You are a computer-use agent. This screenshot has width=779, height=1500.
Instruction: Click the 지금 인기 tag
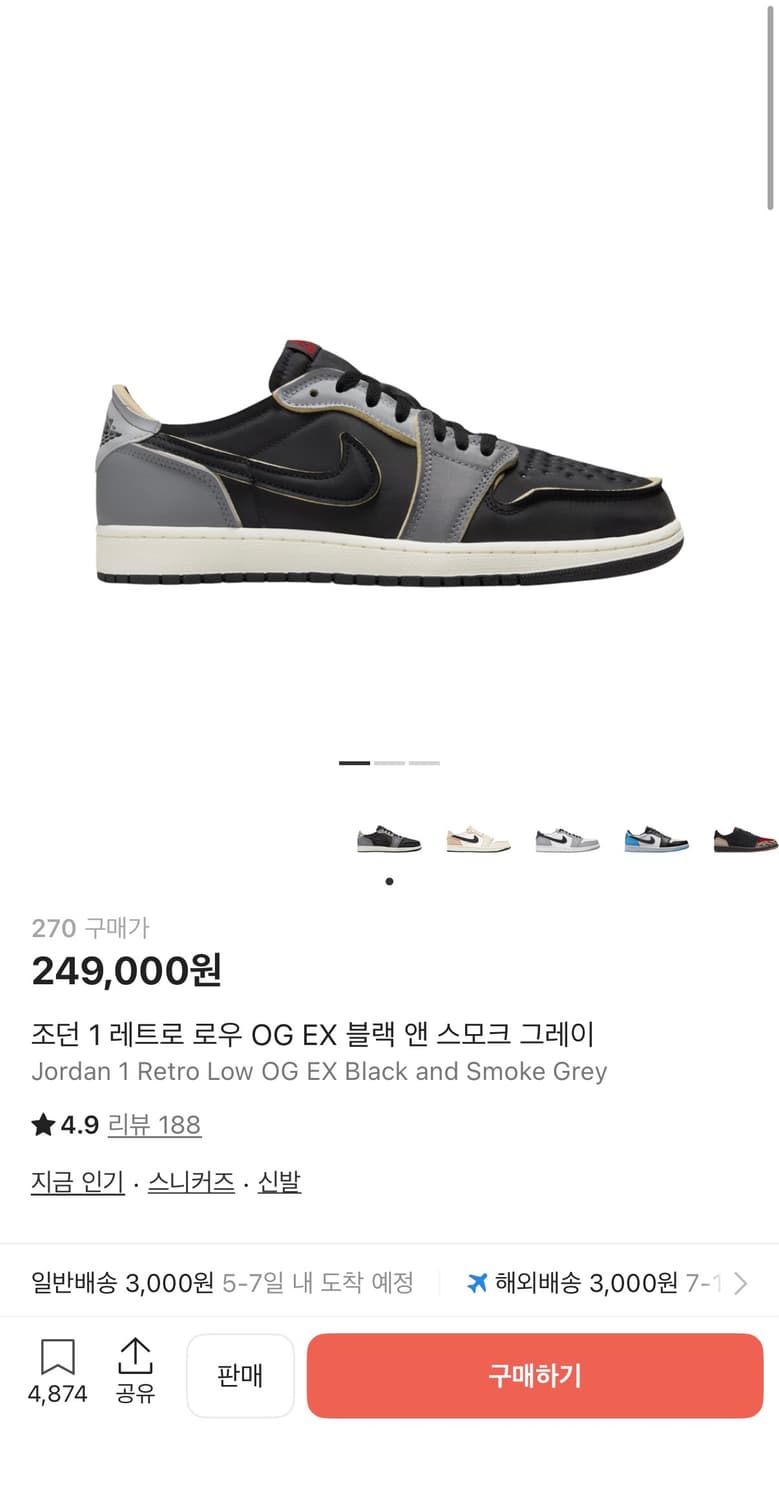pos(77,1182)
